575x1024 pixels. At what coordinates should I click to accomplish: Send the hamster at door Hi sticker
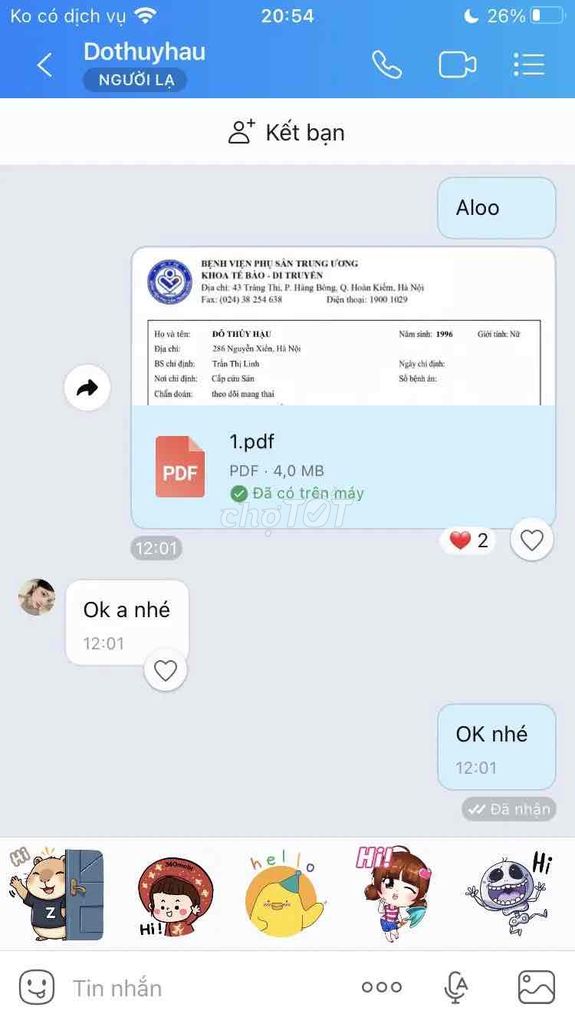pos(56,893)
